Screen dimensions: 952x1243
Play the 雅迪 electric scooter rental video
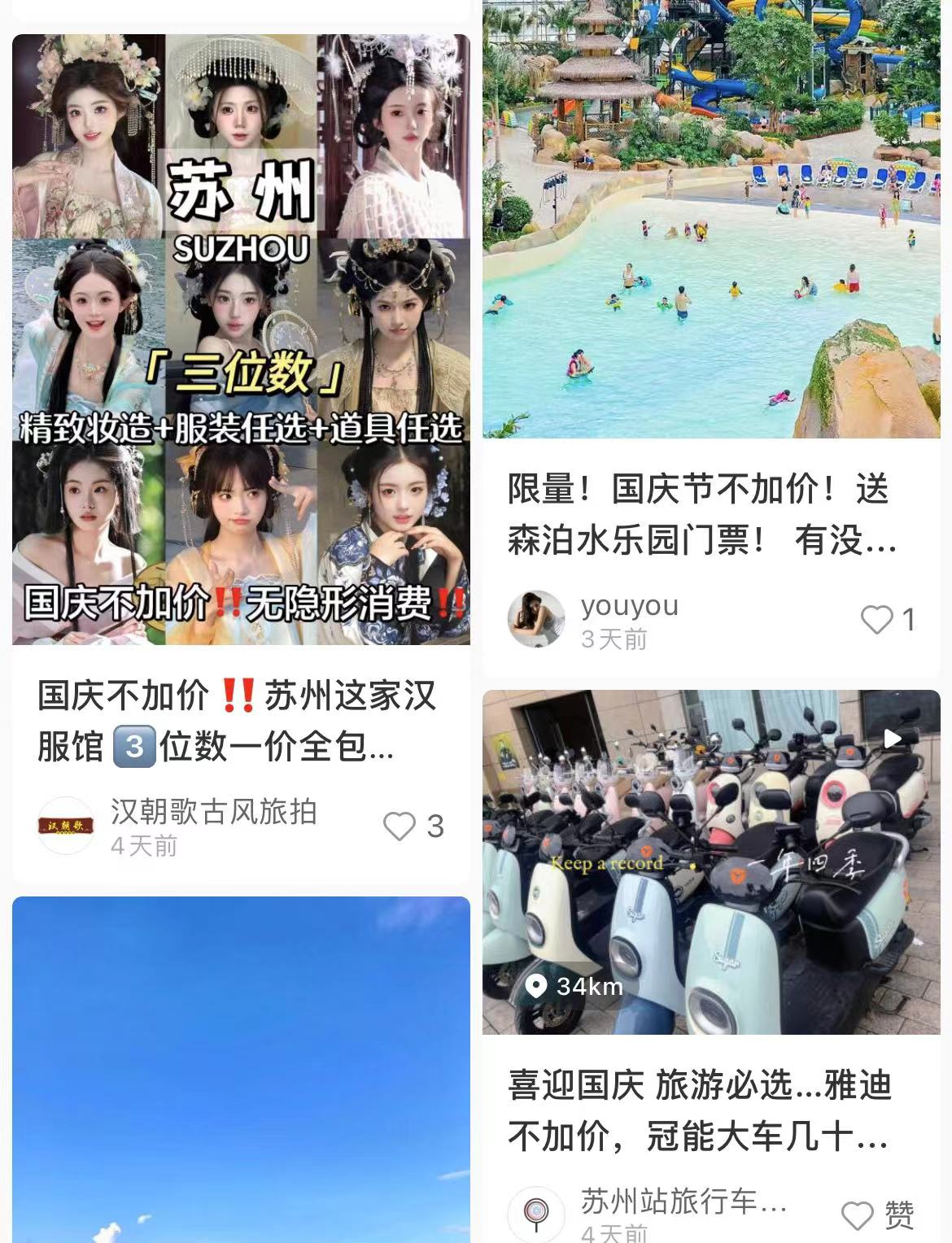click(x=711, y=862)
